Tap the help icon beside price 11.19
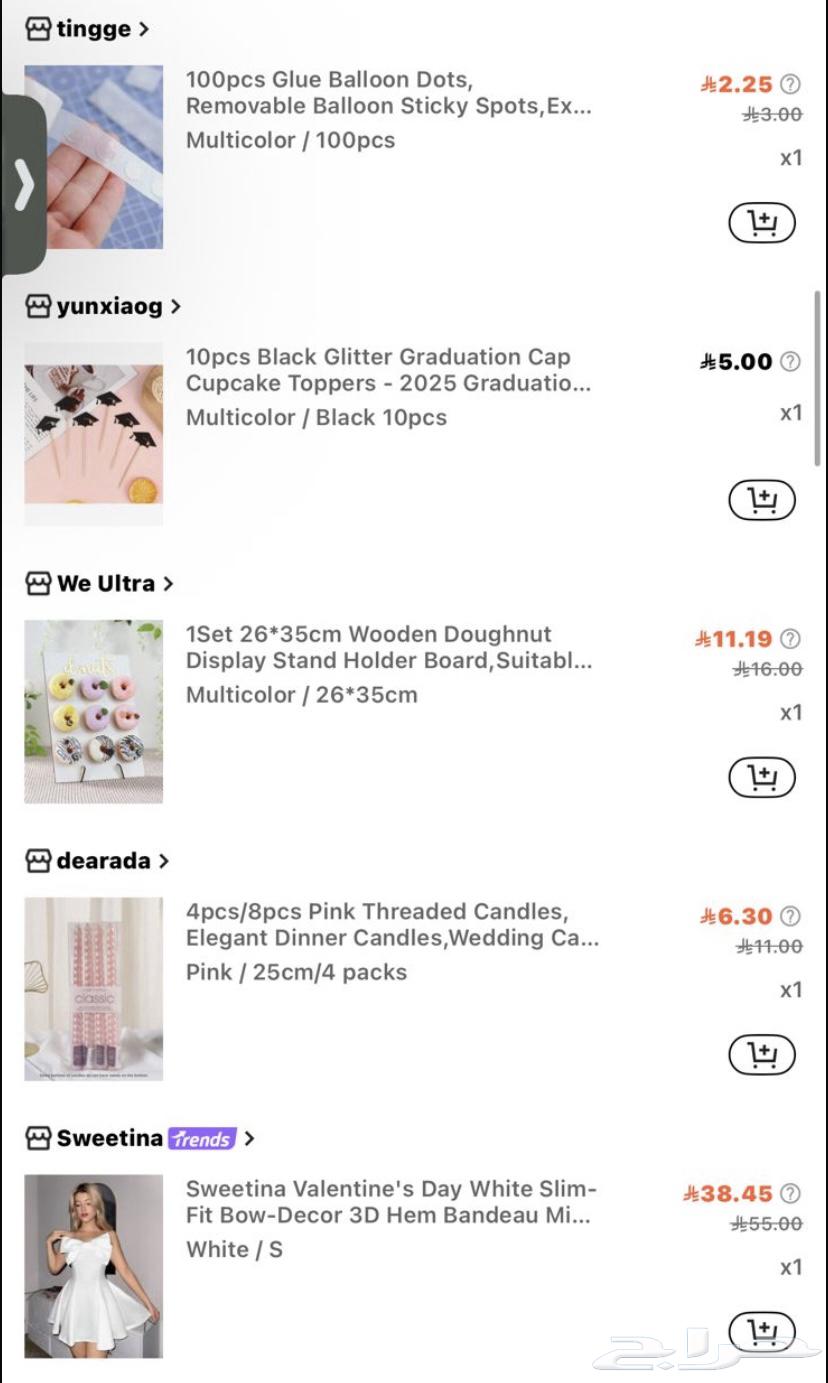Image resolution: width=828 pixels, height=1383 pixels. coord(790,639)
